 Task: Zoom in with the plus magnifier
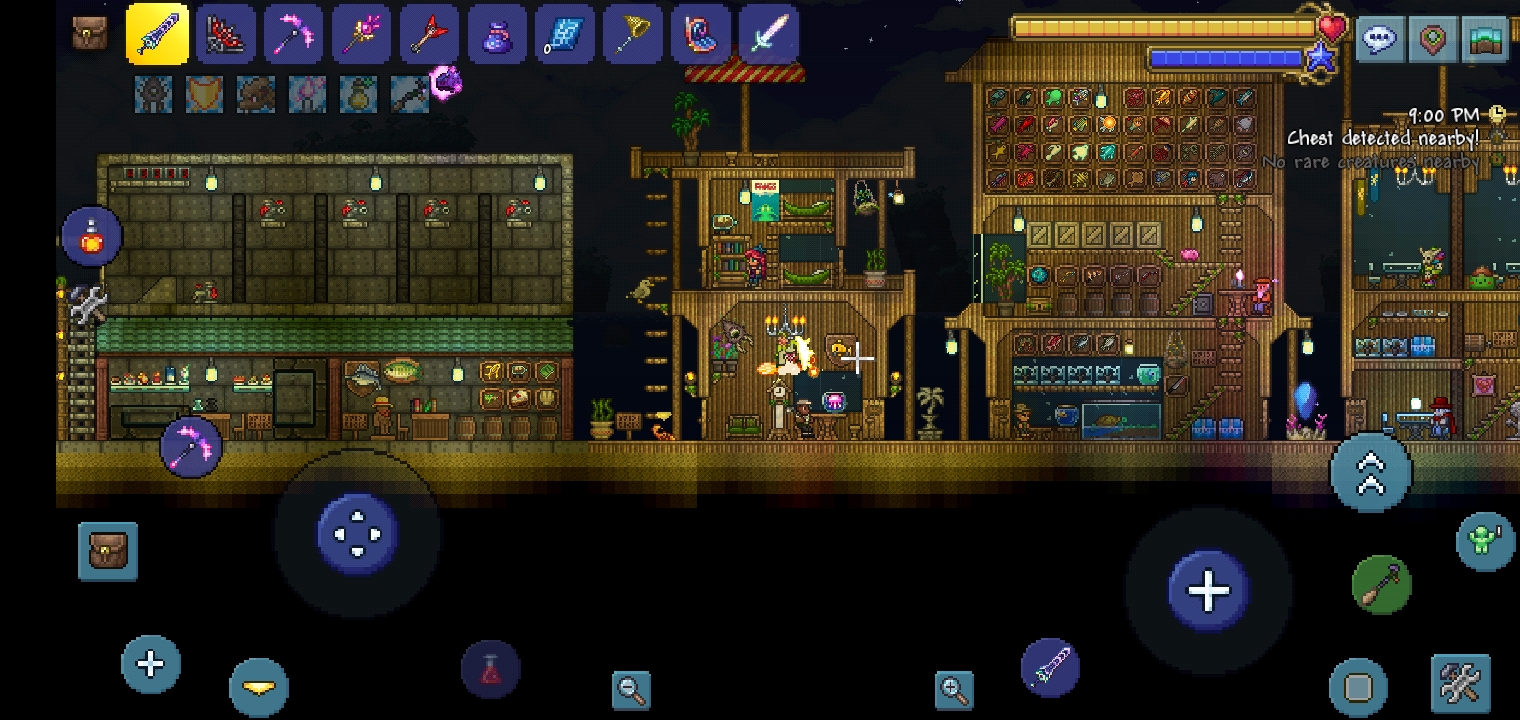click(954, 689)
